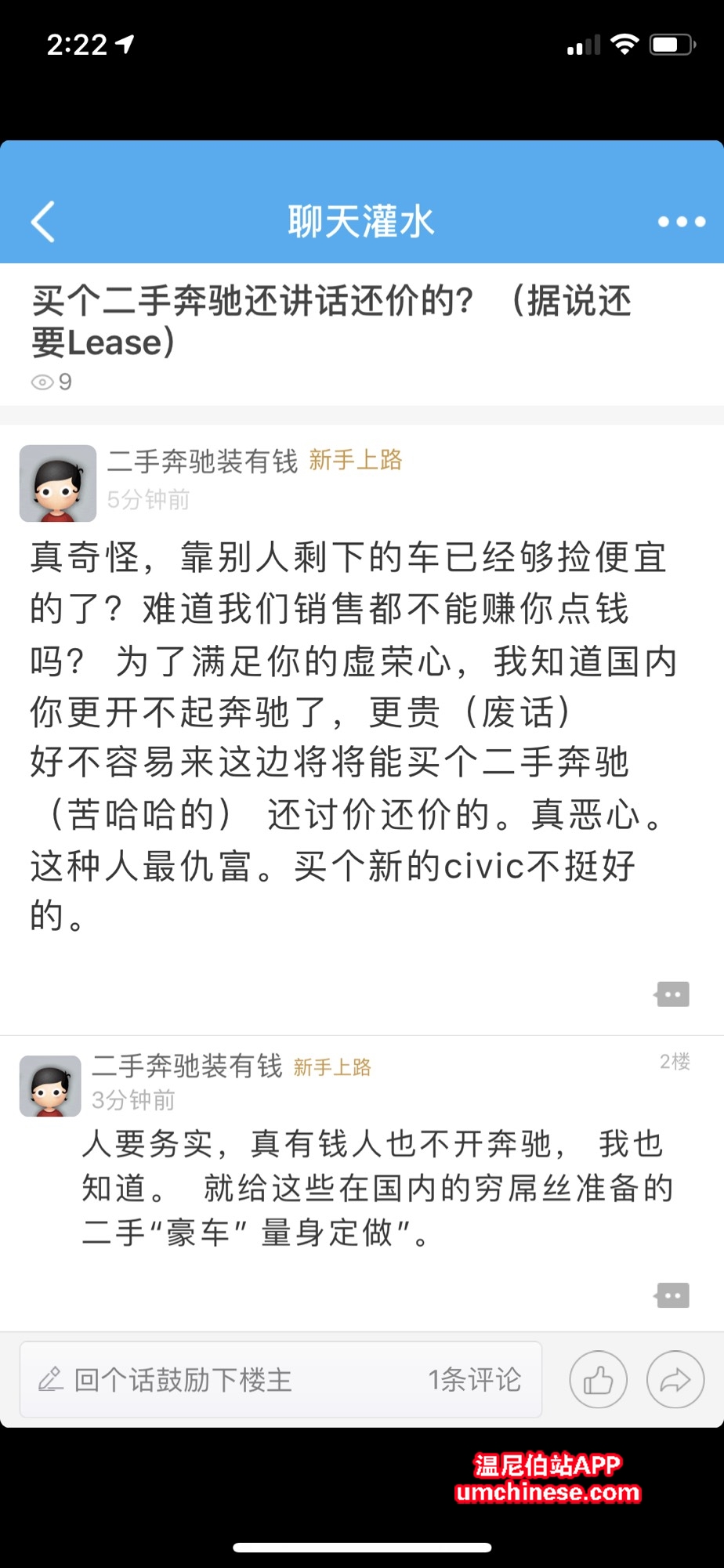
Task: Tap the comment icon under the 2楼 reply
Action: tap(672, 1295)
